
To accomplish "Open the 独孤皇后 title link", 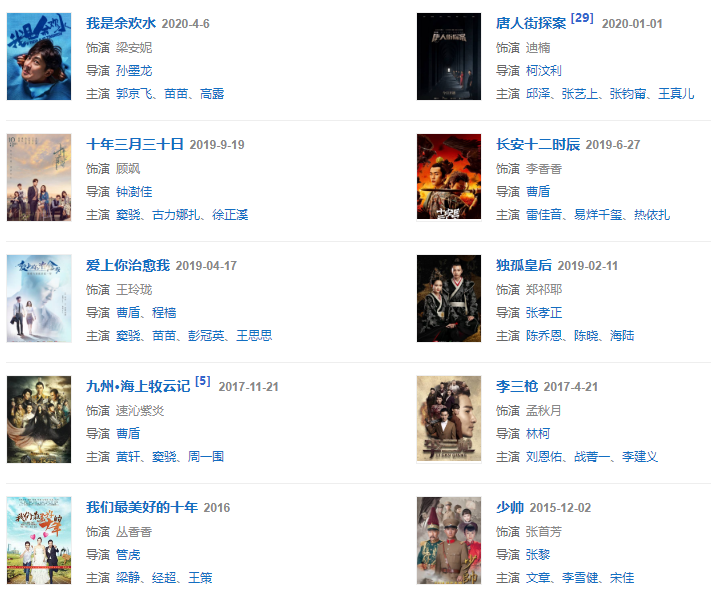I will tap(524, 265).
